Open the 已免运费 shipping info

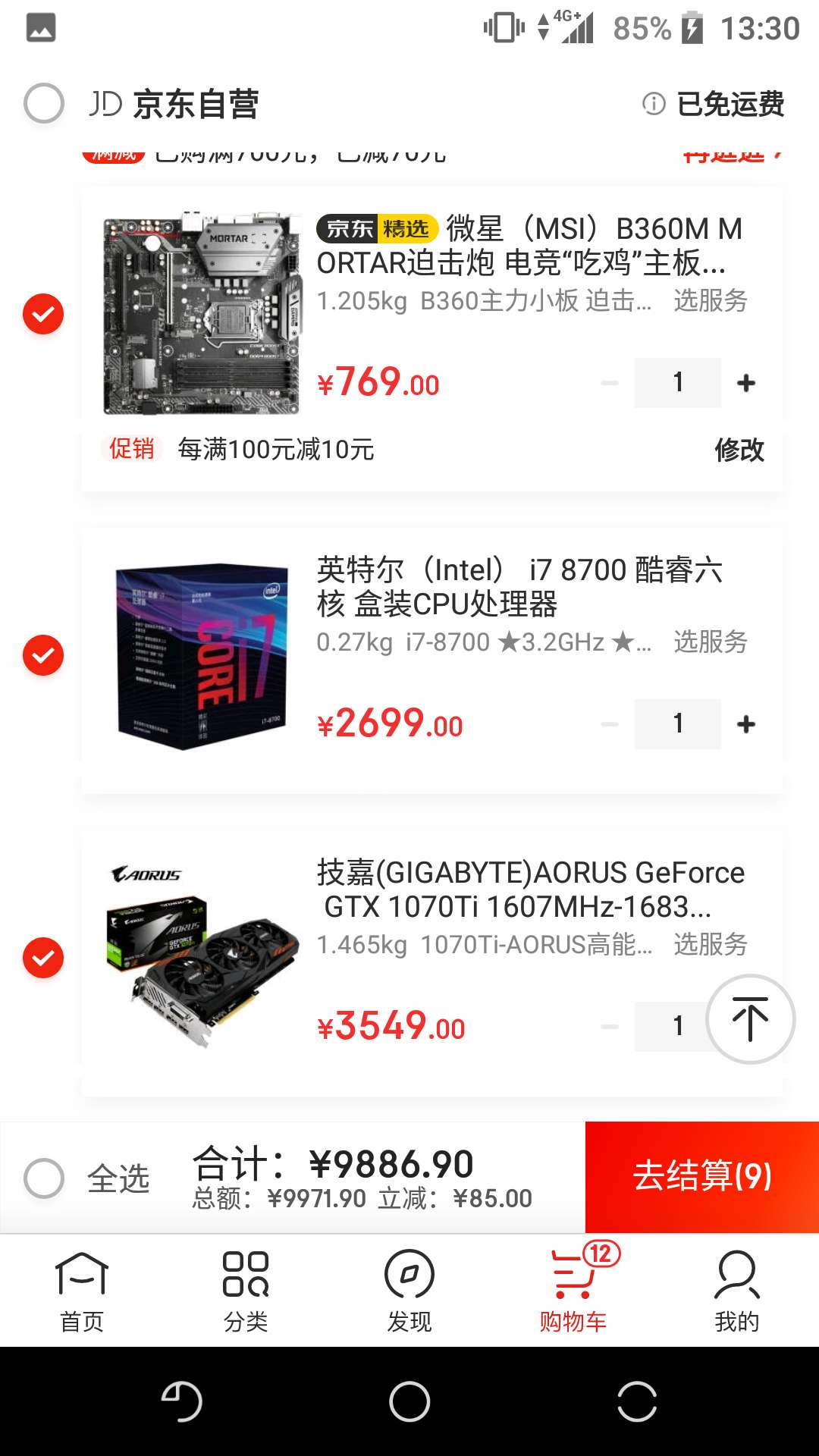[x=714, y=104]
